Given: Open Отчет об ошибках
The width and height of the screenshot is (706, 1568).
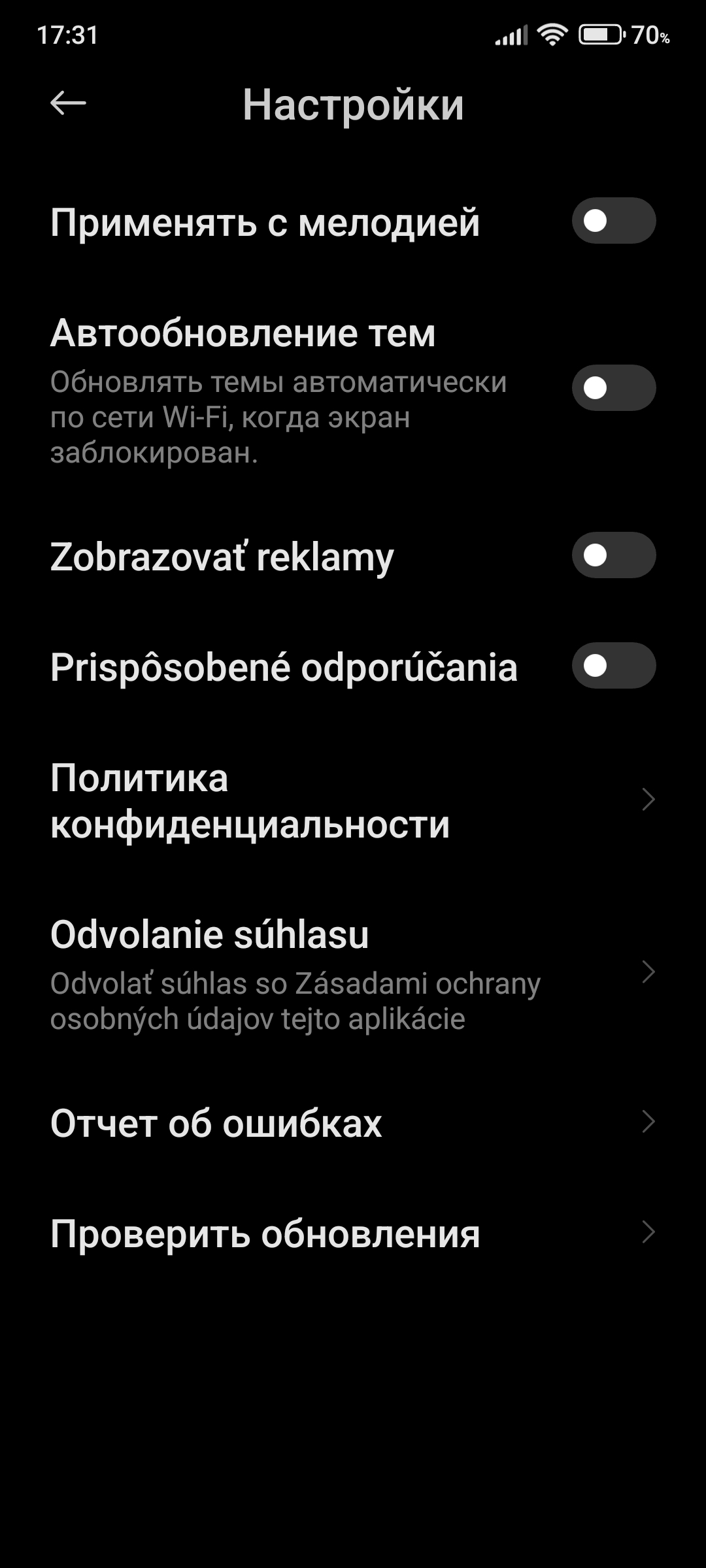Looking at the screenshot, I should click(353, 1123).
